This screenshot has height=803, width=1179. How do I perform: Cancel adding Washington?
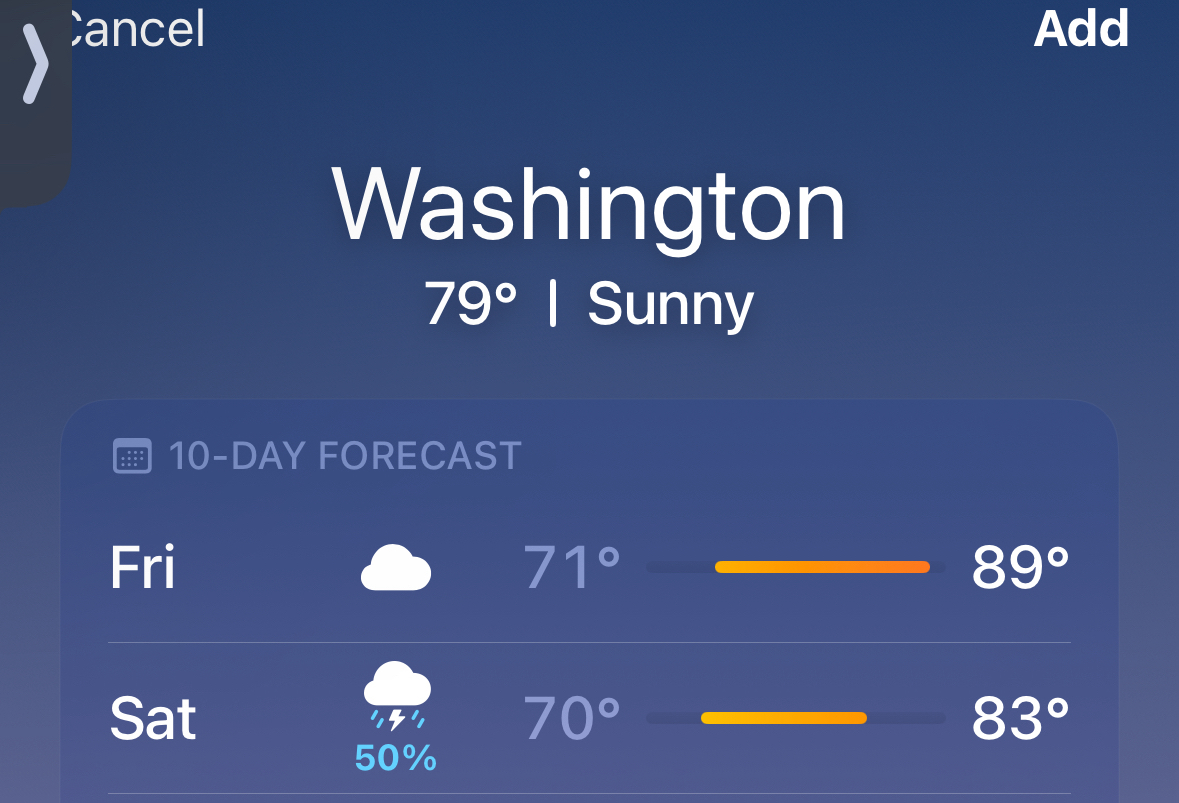pos(135,28)
